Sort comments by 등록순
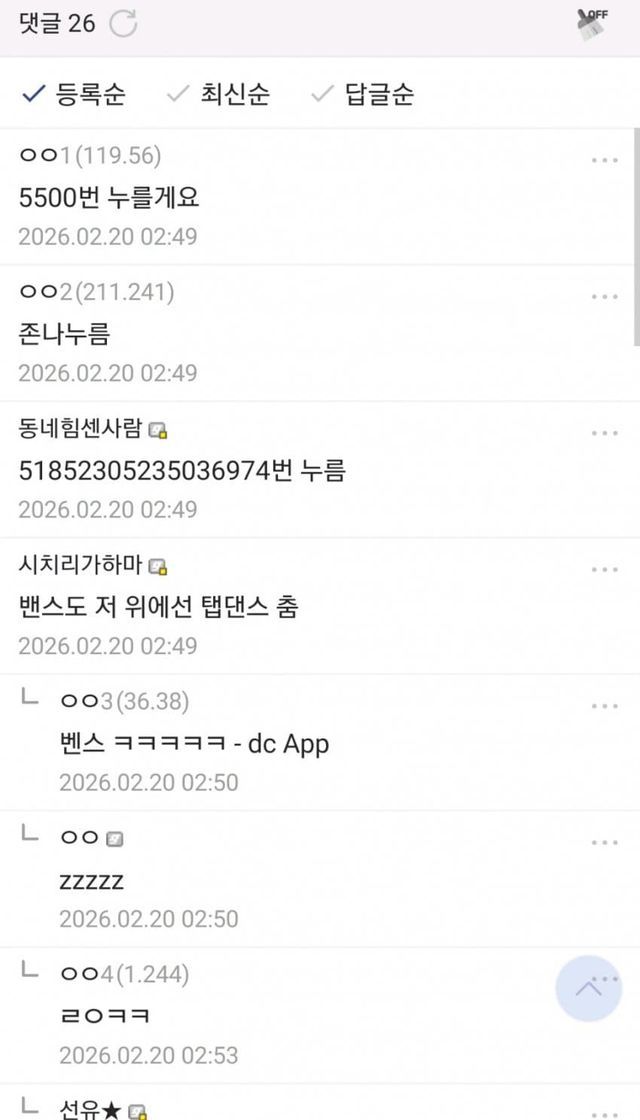The width and height of the screenshot is (640, 1120). tap(73, 94)
